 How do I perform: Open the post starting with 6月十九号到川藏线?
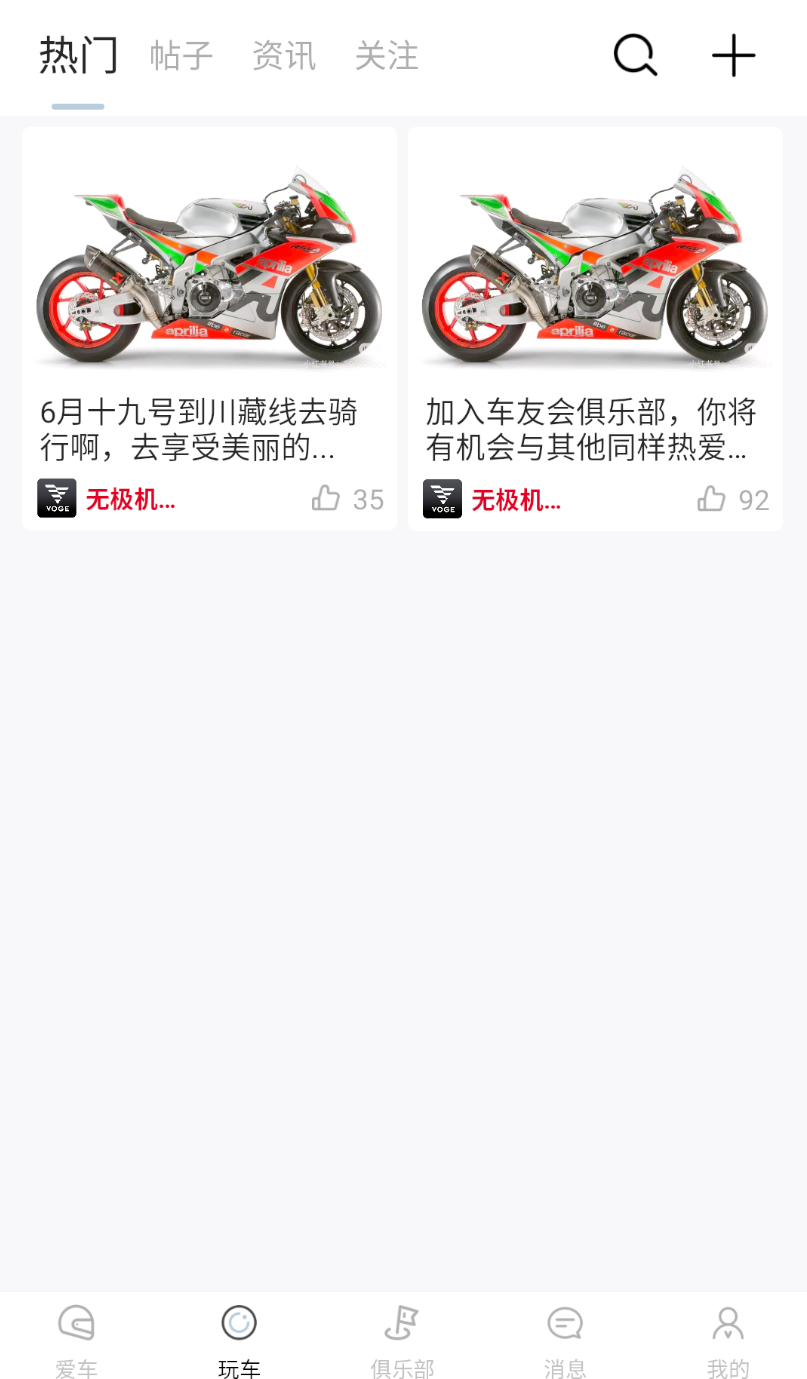pos(200,430)
